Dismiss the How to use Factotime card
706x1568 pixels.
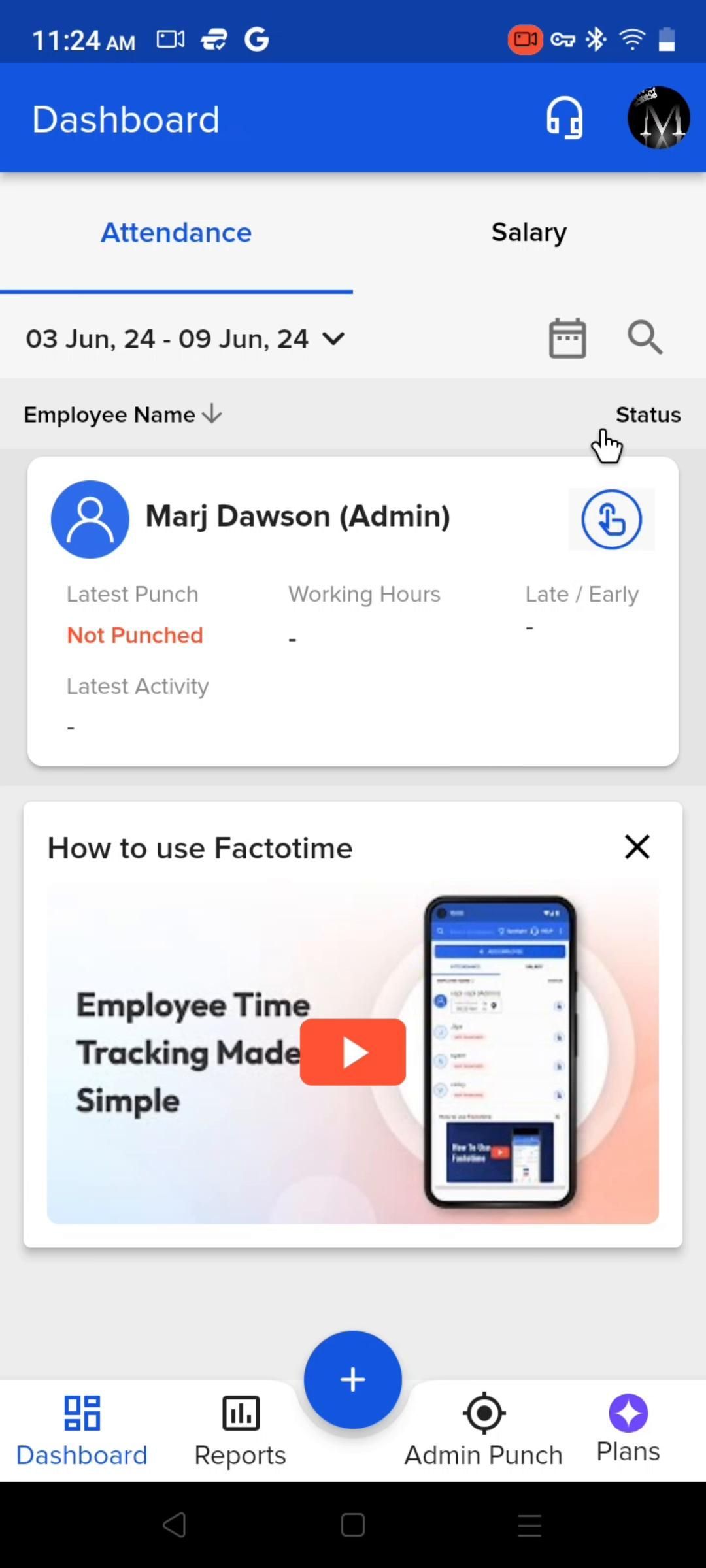pyautogui.click(x=637, y=847)
